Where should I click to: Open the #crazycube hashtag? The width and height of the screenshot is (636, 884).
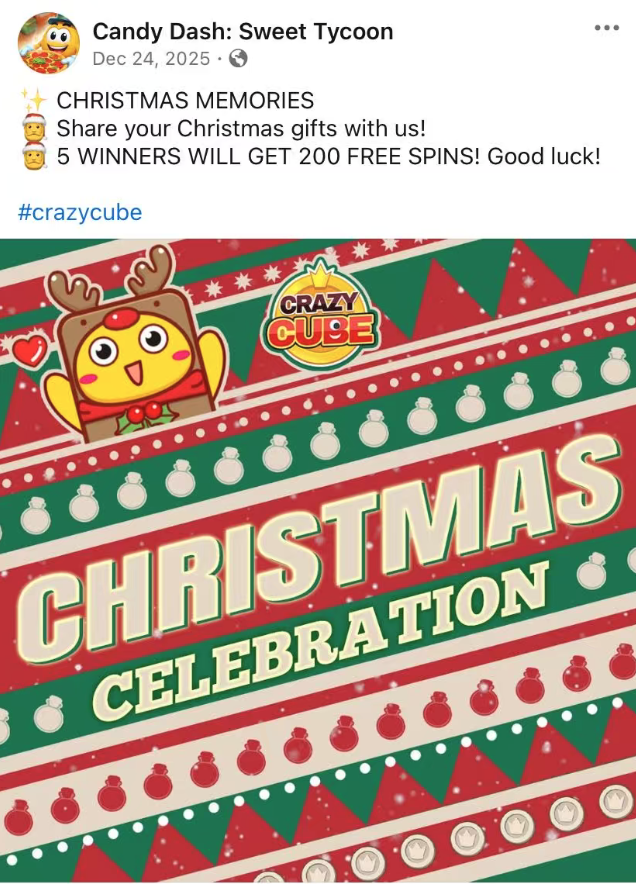(x=80, y=212)
